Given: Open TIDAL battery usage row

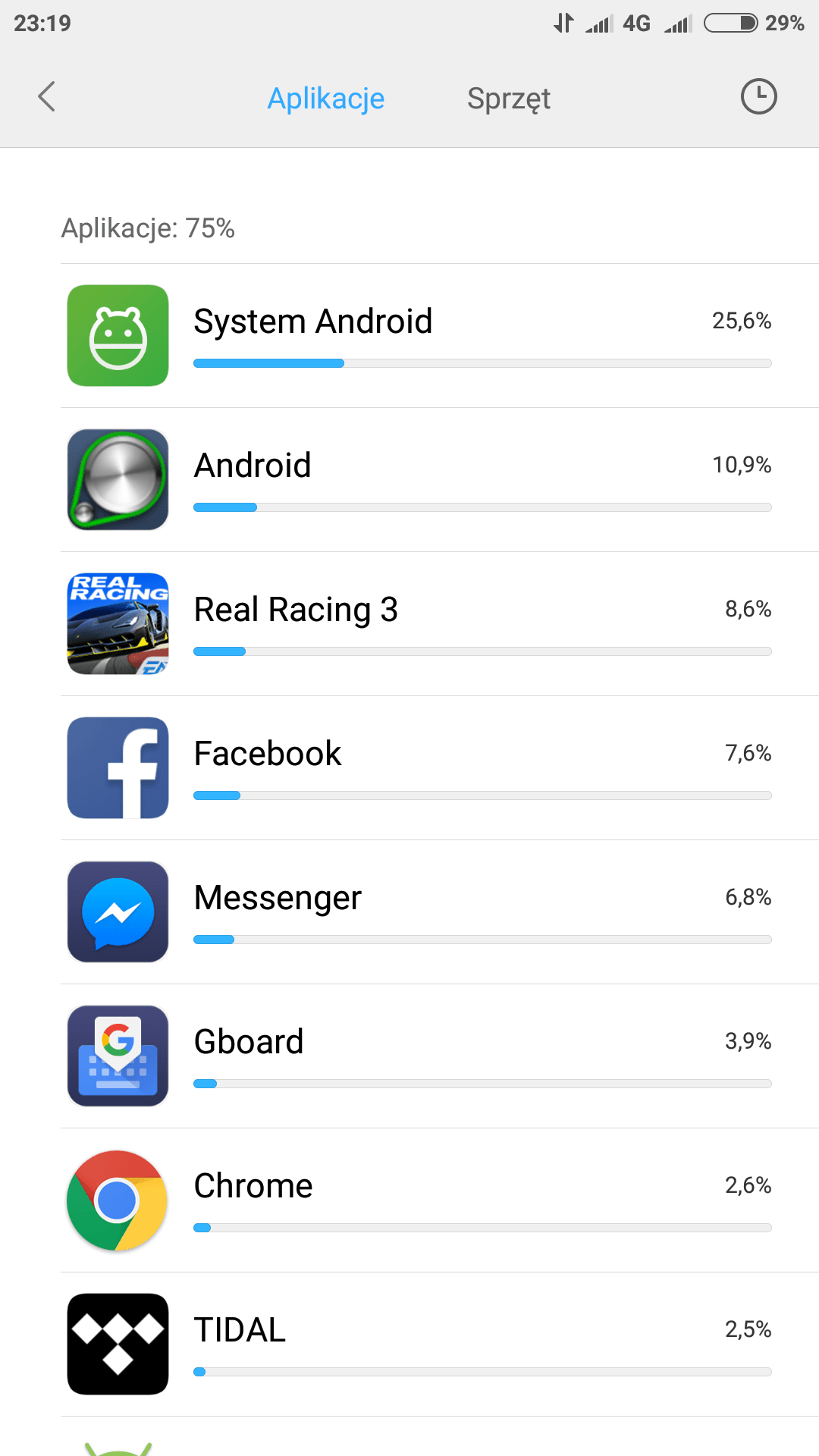Looking at the screenshot, I should click(440, 1345).
